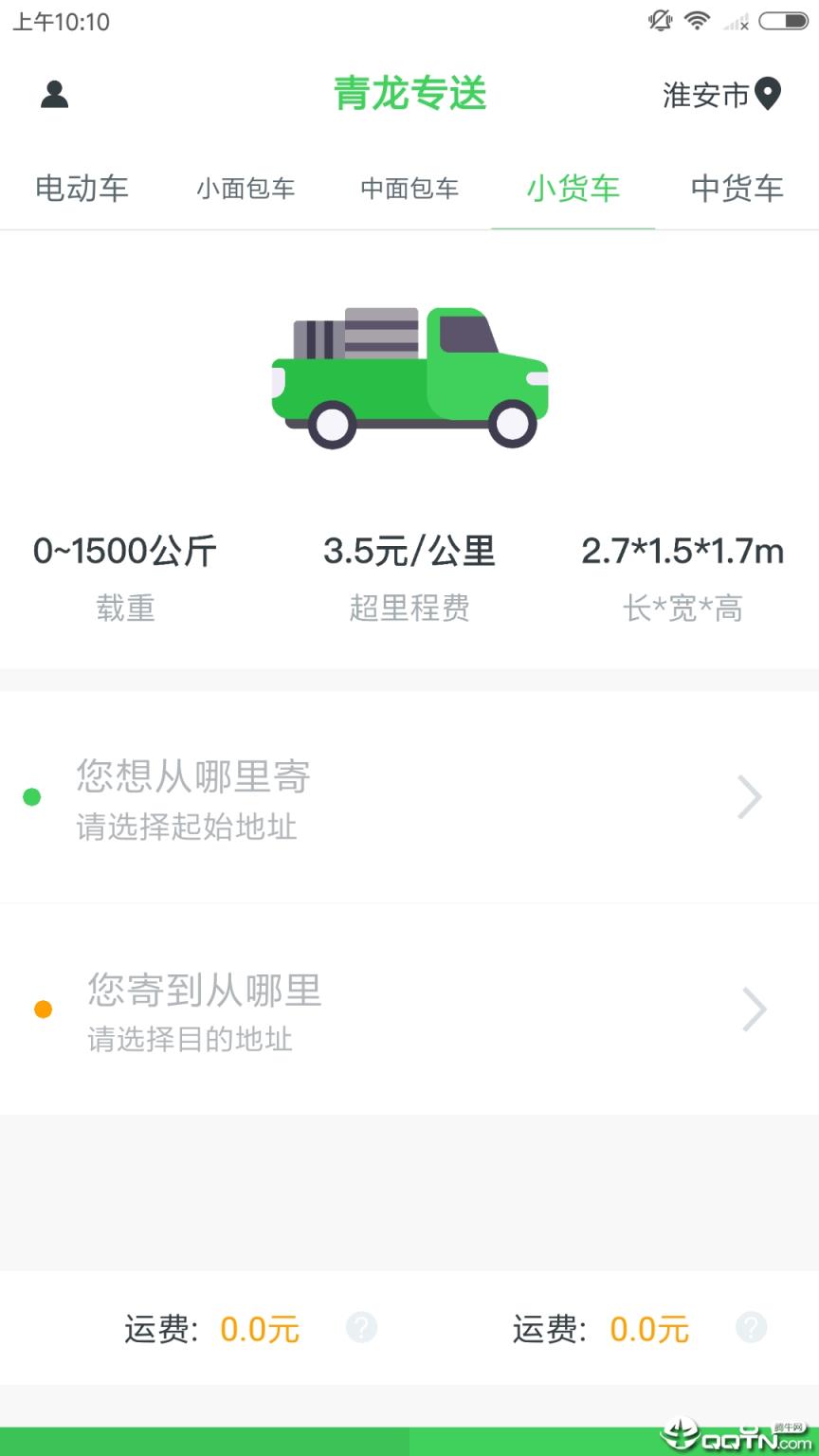Open the profile menu via person icon
This screenshot has width=819, height=1456.
coord(53,95)
